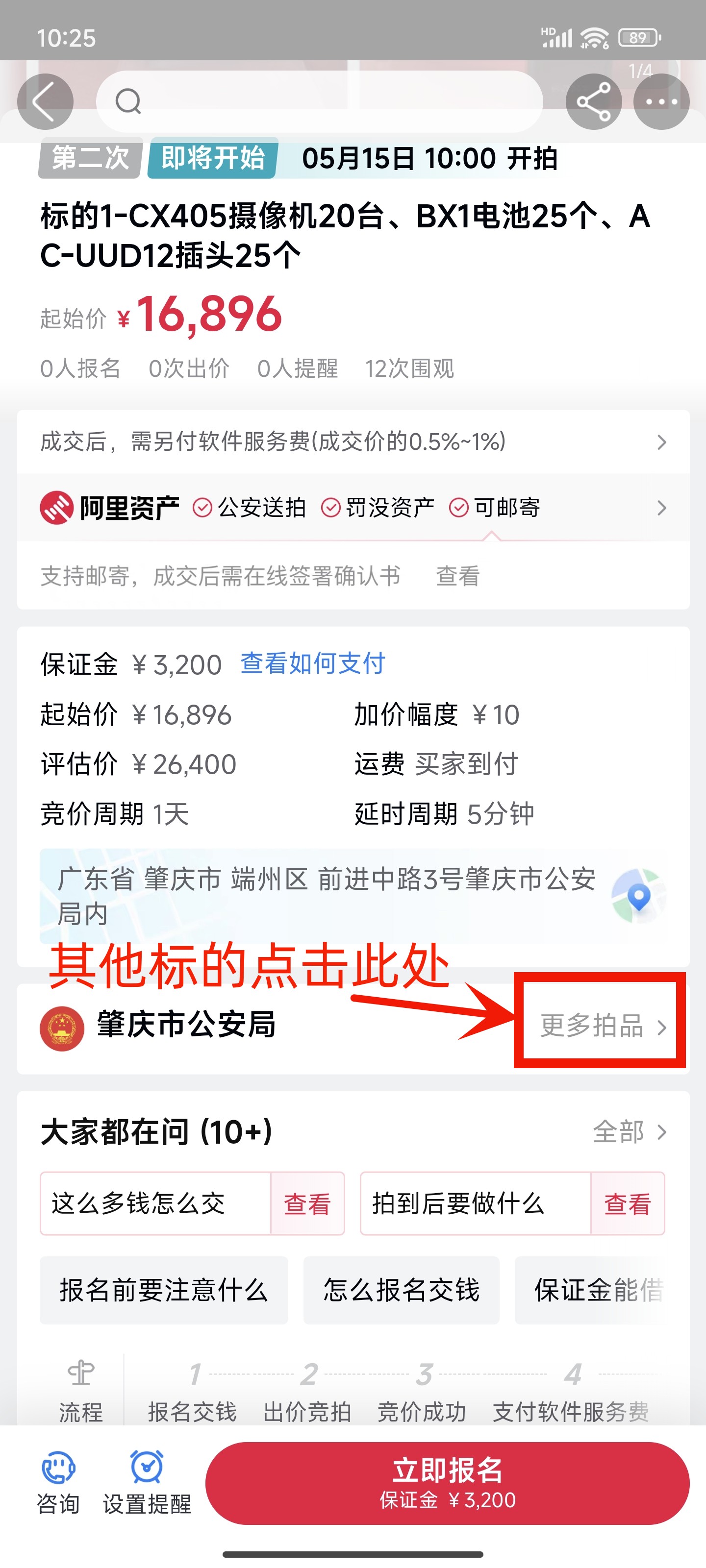Open the 查看如何支付 deposit link
706x1568 pixels.
[x=312, y=663]
